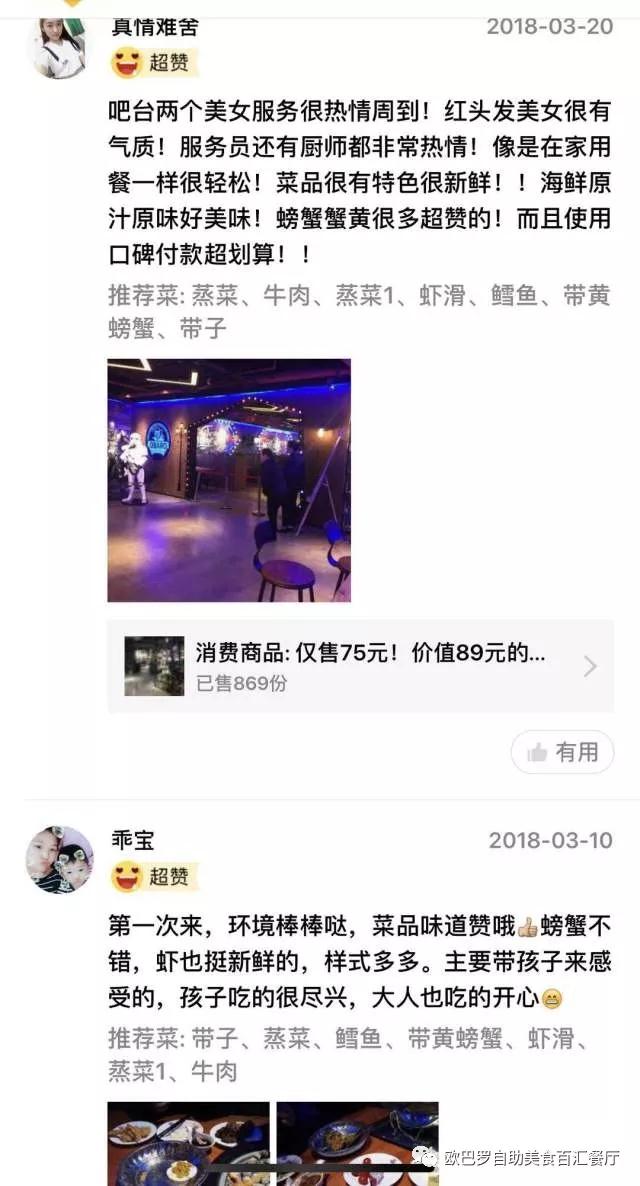Image resolution: width=640 pixels, height=1186 pixels.
Task: Open 乖宝's profile avatar
Action: (x=59, y=859)
